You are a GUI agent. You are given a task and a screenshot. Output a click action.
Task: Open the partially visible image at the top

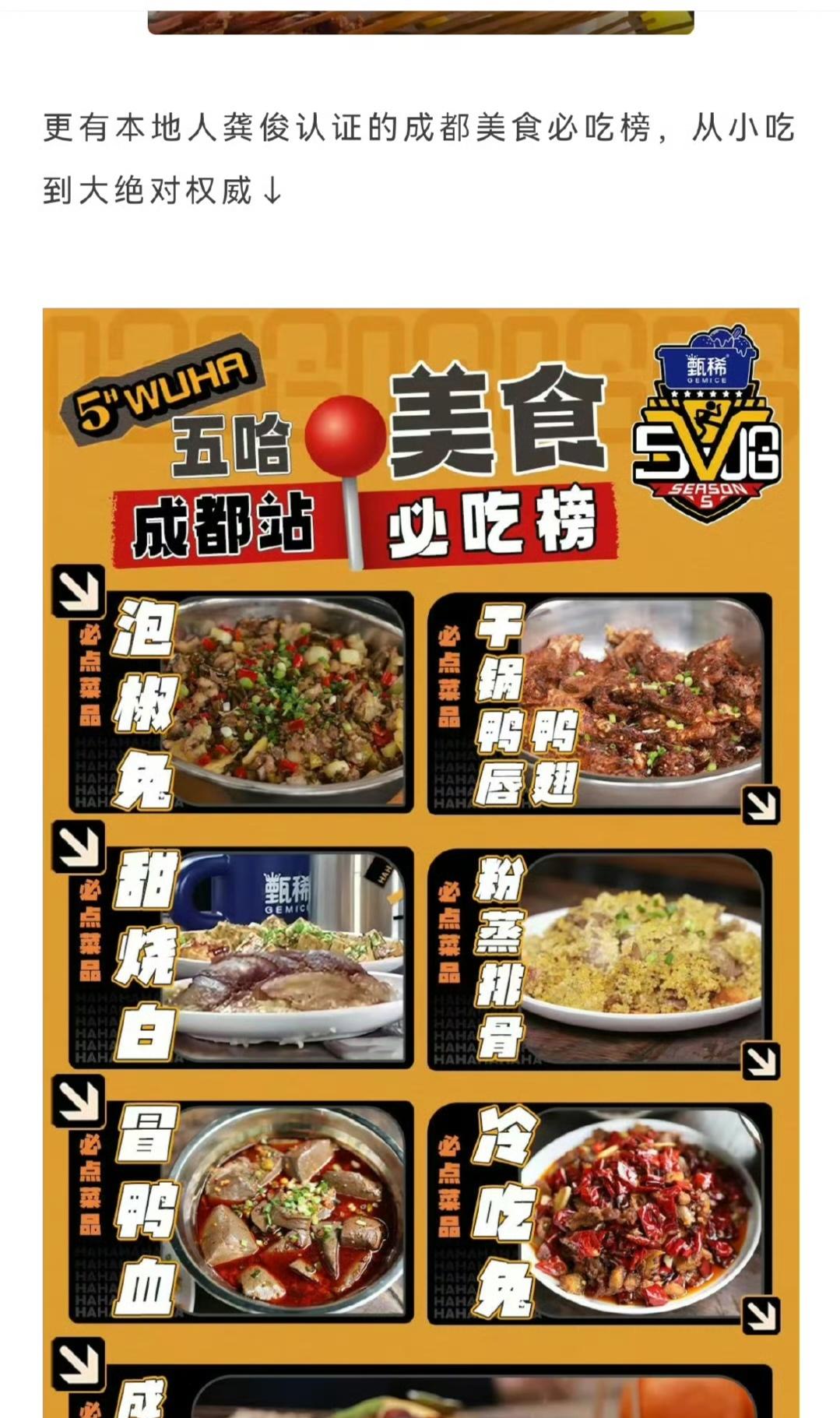point(420,22)
